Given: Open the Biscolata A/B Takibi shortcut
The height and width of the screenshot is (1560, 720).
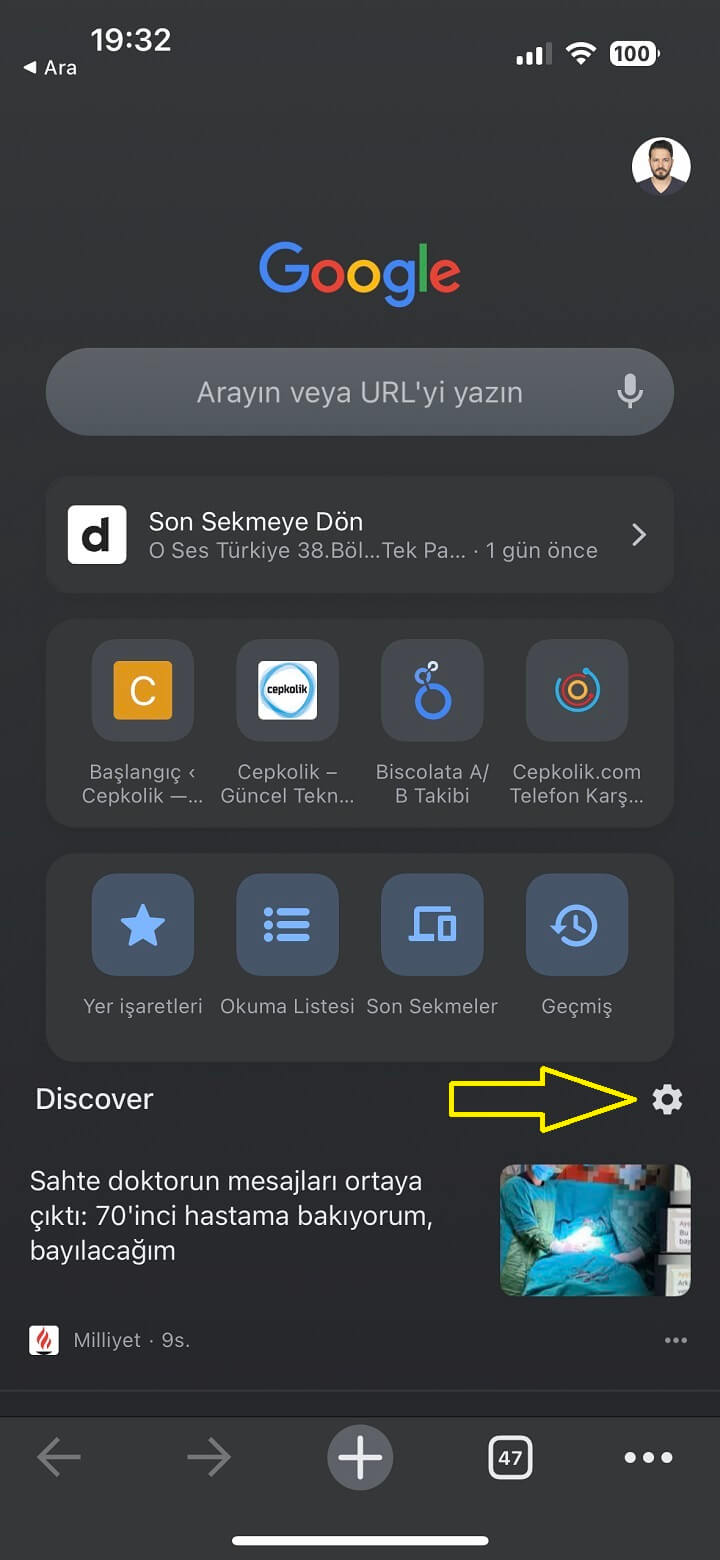Looking at the screenshot, I should click(432, 691).
